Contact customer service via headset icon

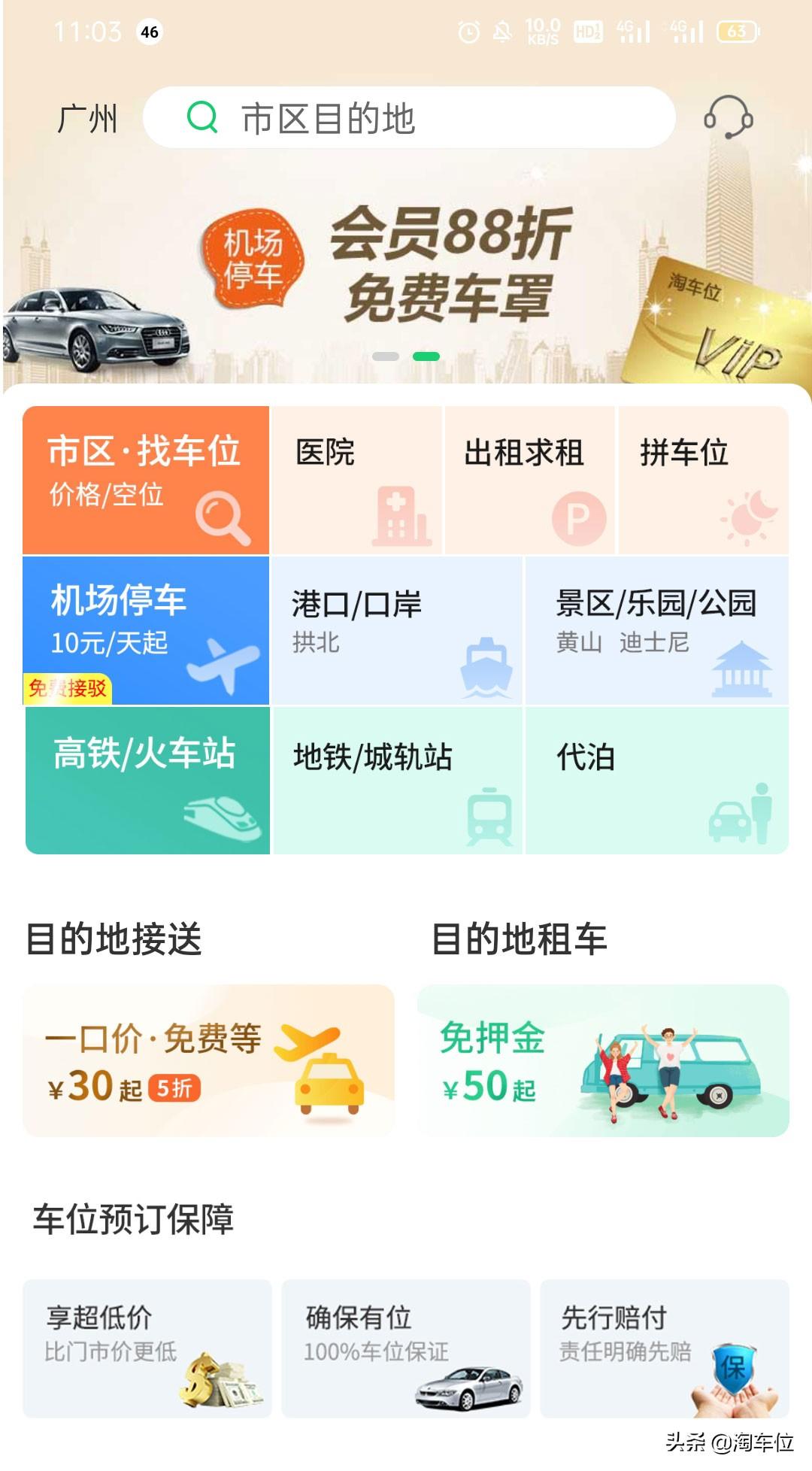coord(728,117)
